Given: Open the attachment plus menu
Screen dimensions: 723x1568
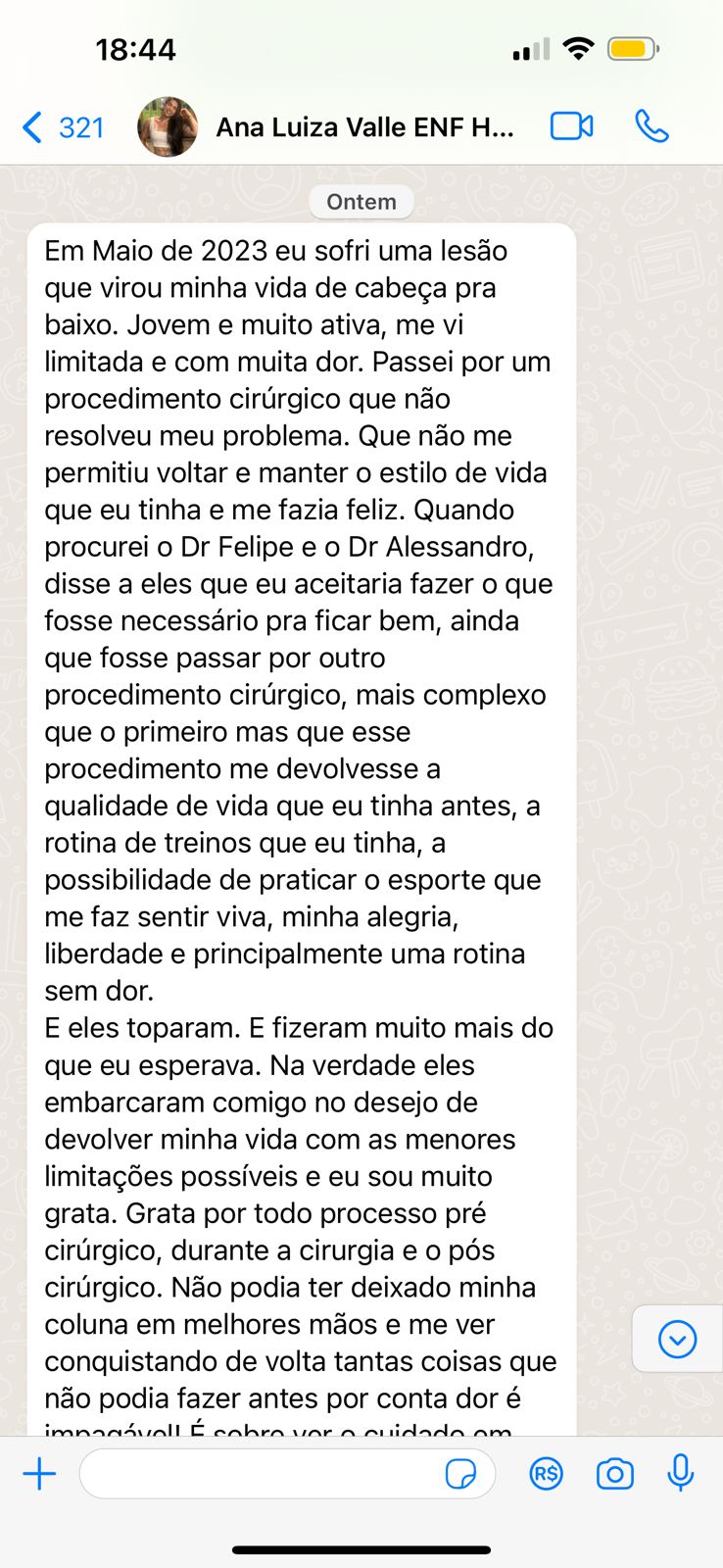Looking at the screenshot, I should click(x=39, y=1474).
